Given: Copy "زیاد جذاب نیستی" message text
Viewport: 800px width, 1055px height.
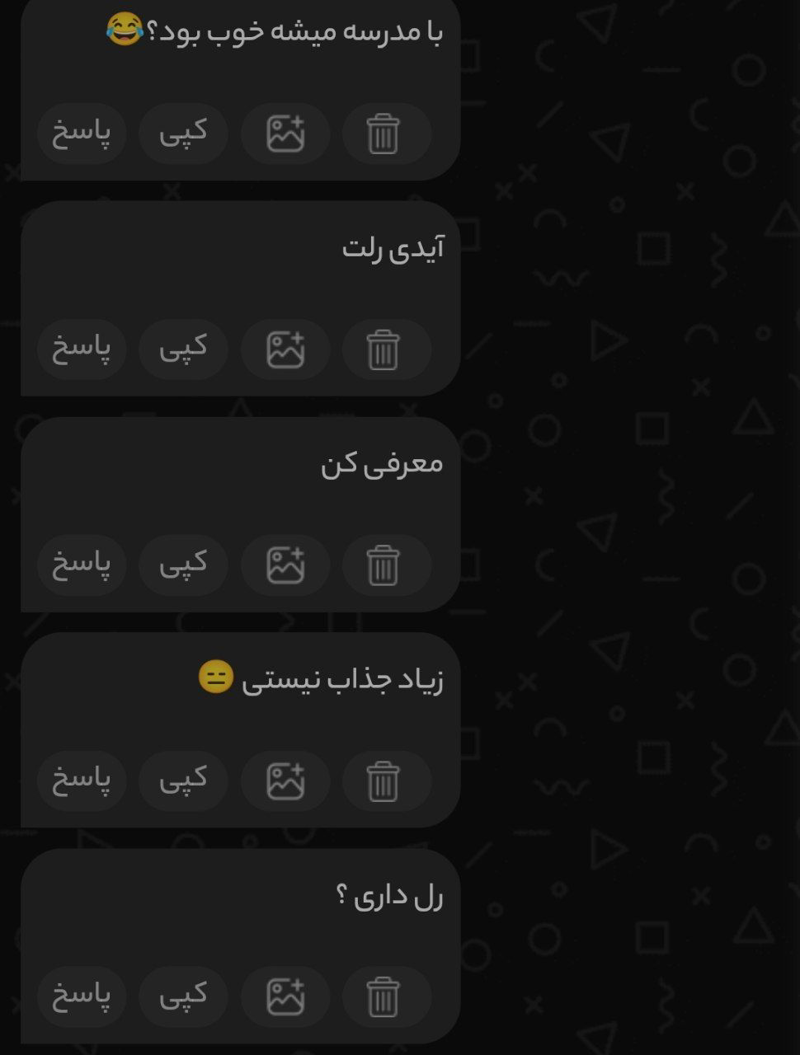Looking at the screenshot, I should click(x=183, y=781).
